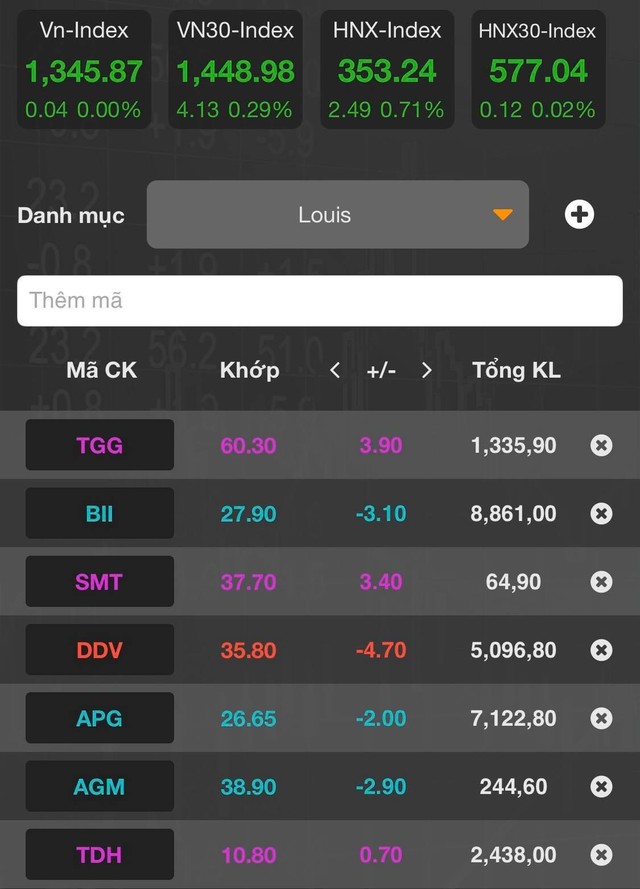640x889 pixels.
Task: Open the HNX-Index card
Action: click(x=387, y=69)
